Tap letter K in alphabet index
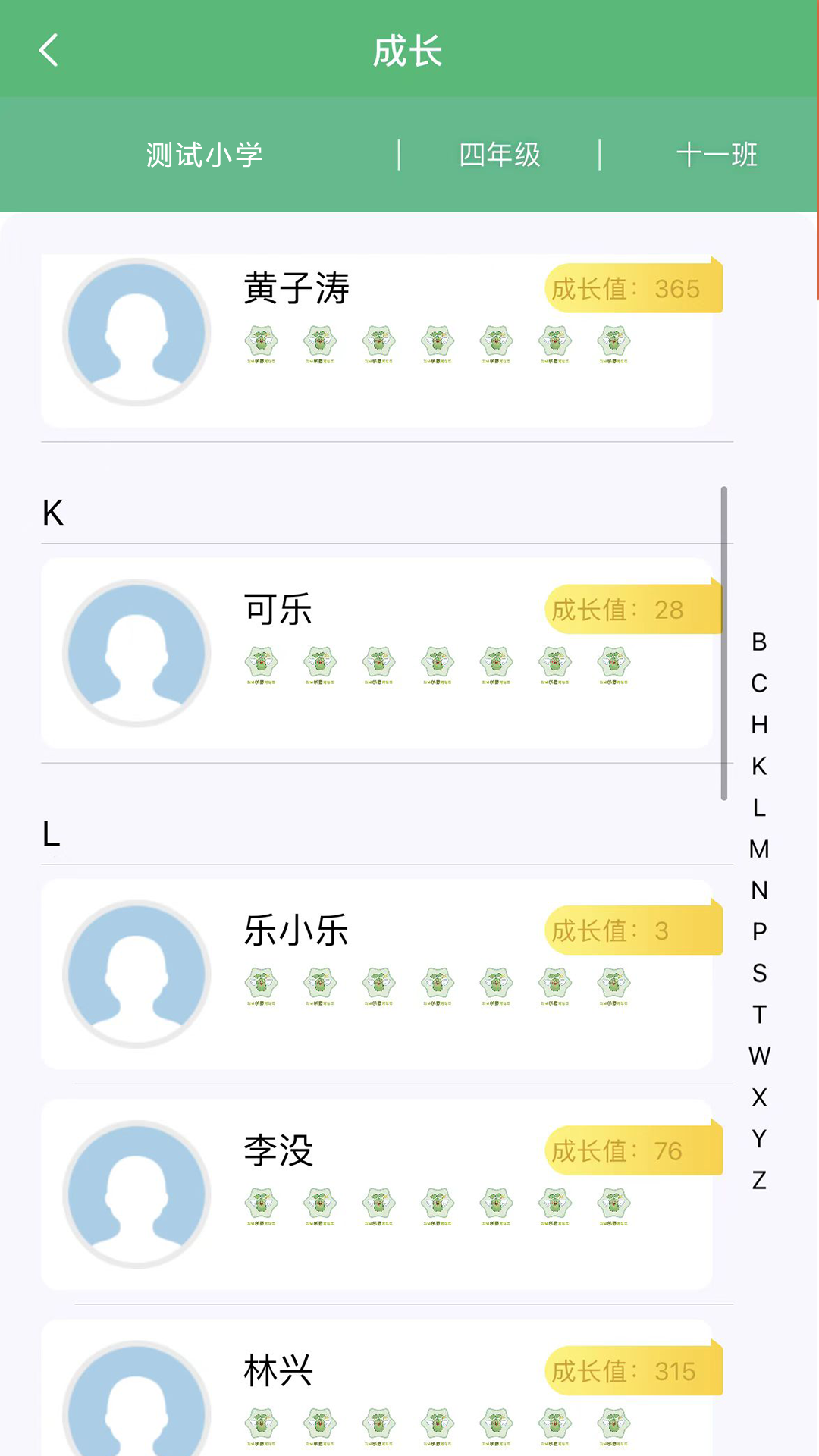819x1456 pixels. [758, 767]
